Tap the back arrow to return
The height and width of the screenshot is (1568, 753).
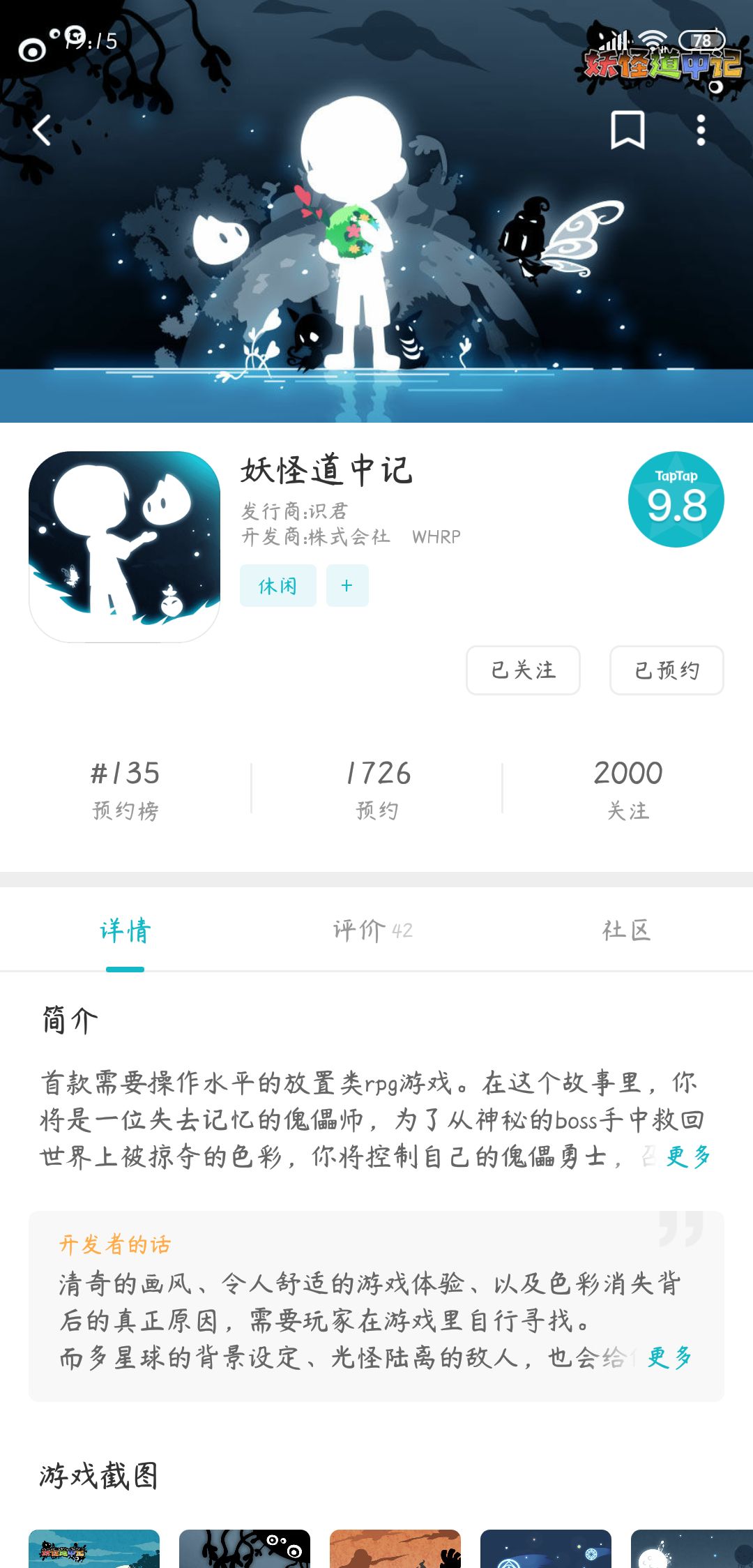pyautogui.click(x=42, y=130)
